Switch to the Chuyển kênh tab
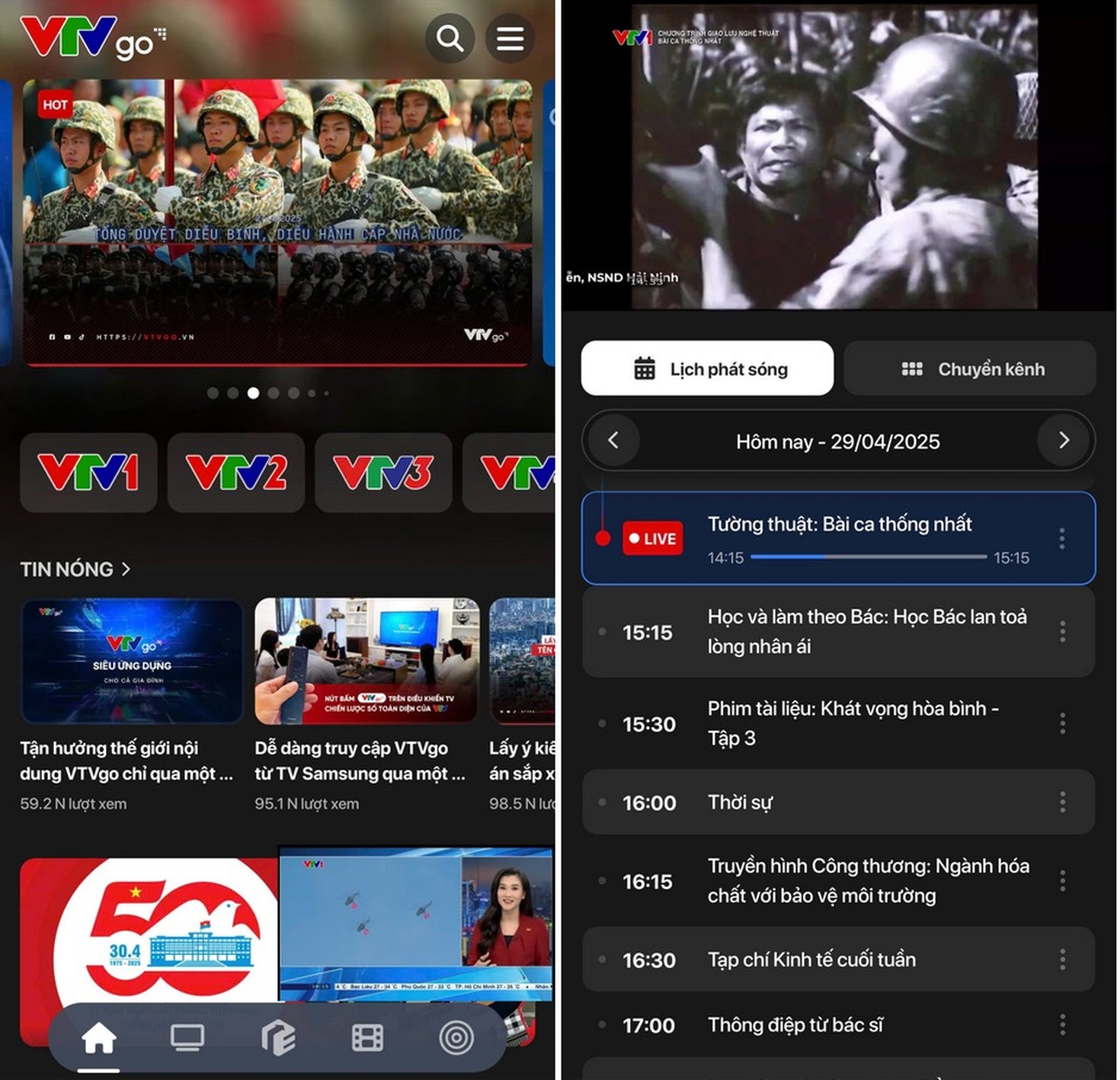This screenshot has height=1080, width=1120. tap(970, 369)
